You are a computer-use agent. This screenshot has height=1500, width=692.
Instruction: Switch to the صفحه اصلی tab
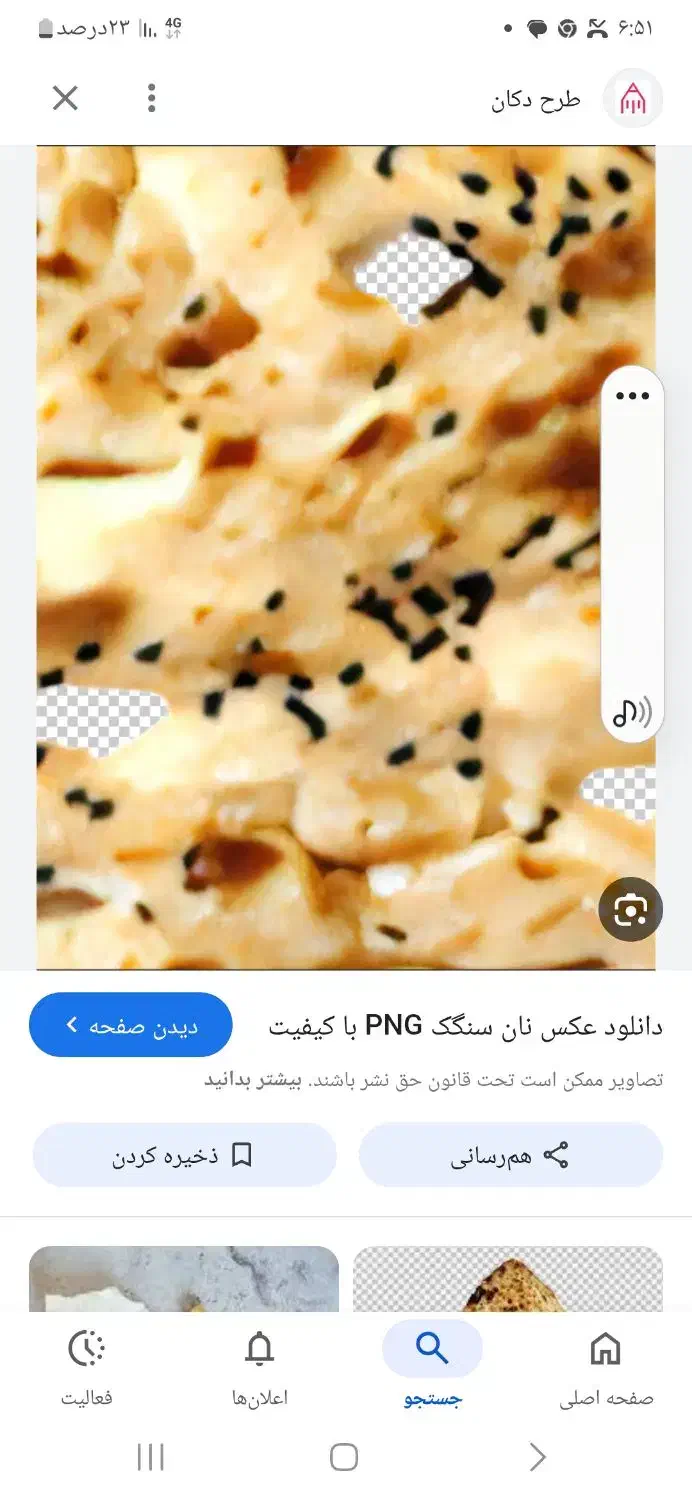pos(605,1365)
